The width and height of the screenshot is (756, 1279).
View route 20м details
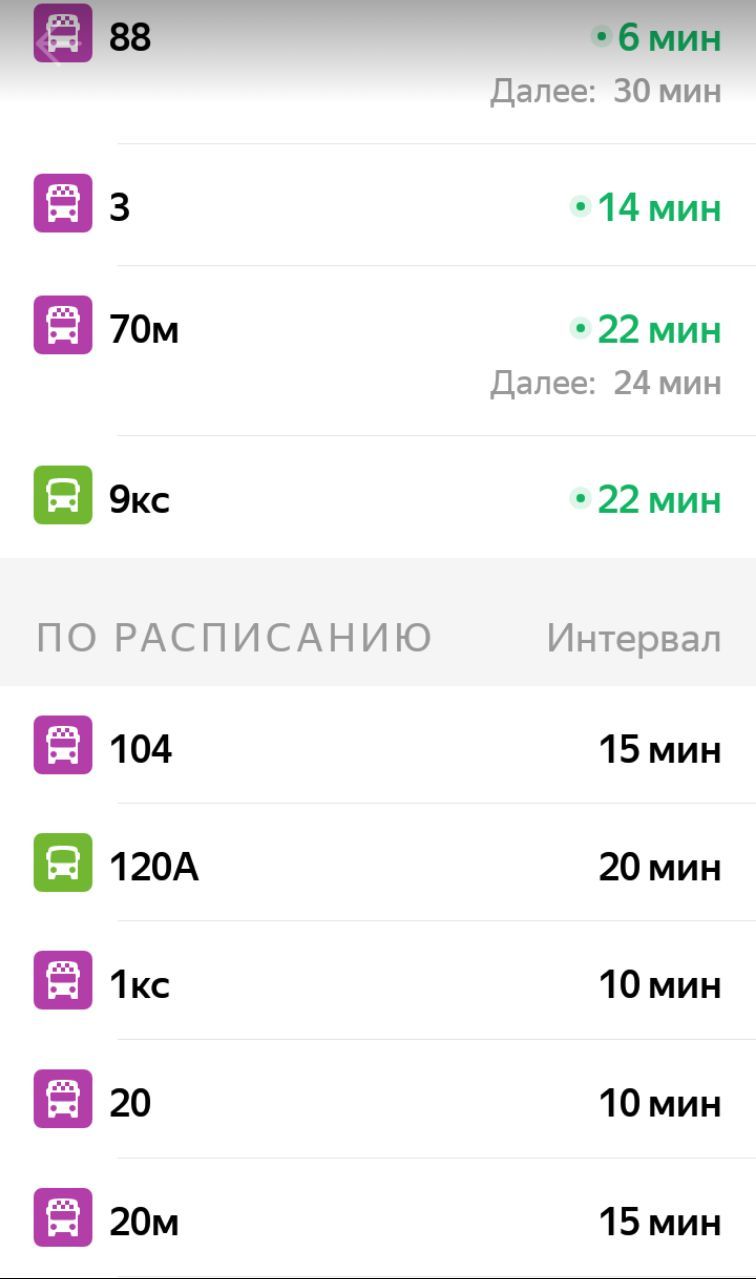point(378,1218)
